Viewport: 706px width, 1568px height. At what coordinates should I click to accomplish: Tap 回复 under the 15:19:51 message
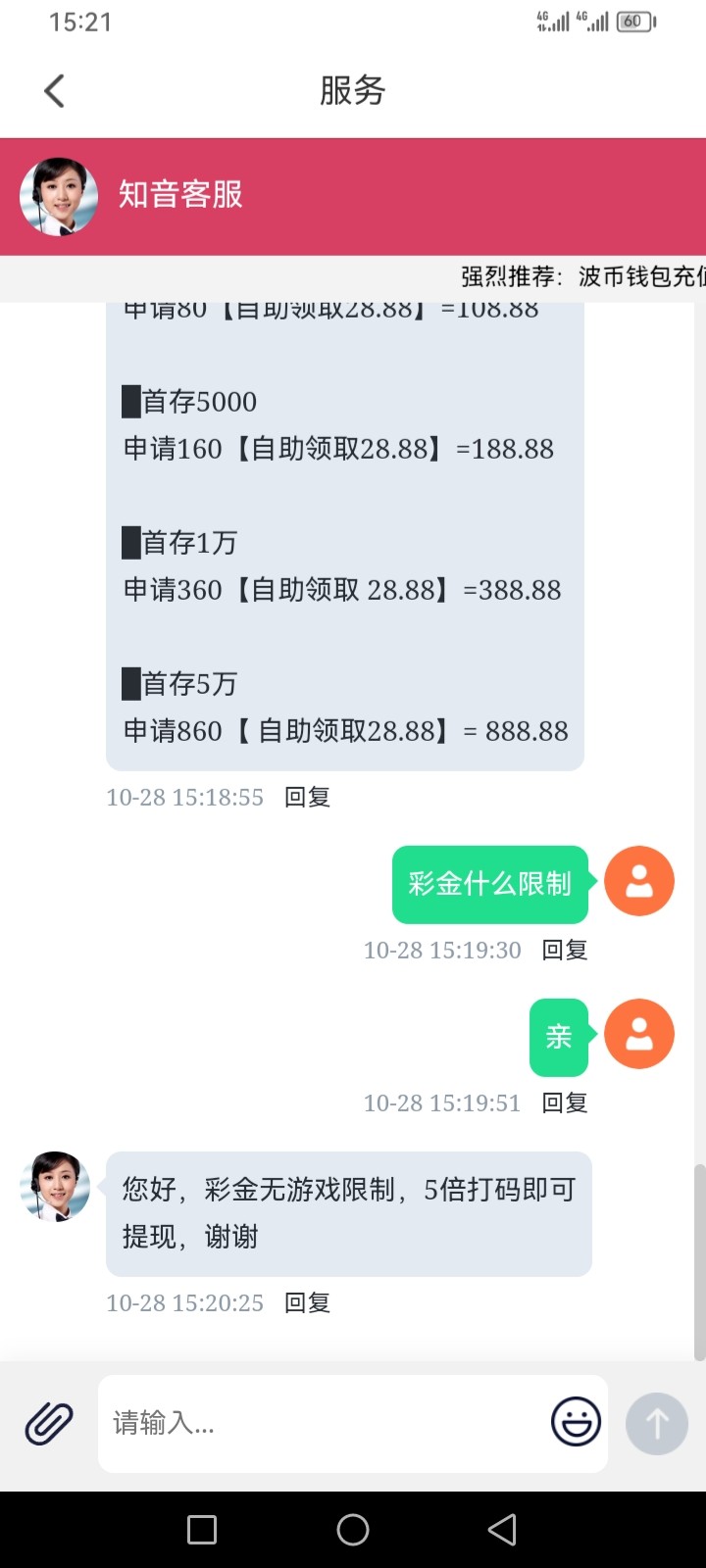click(565, 1103)
